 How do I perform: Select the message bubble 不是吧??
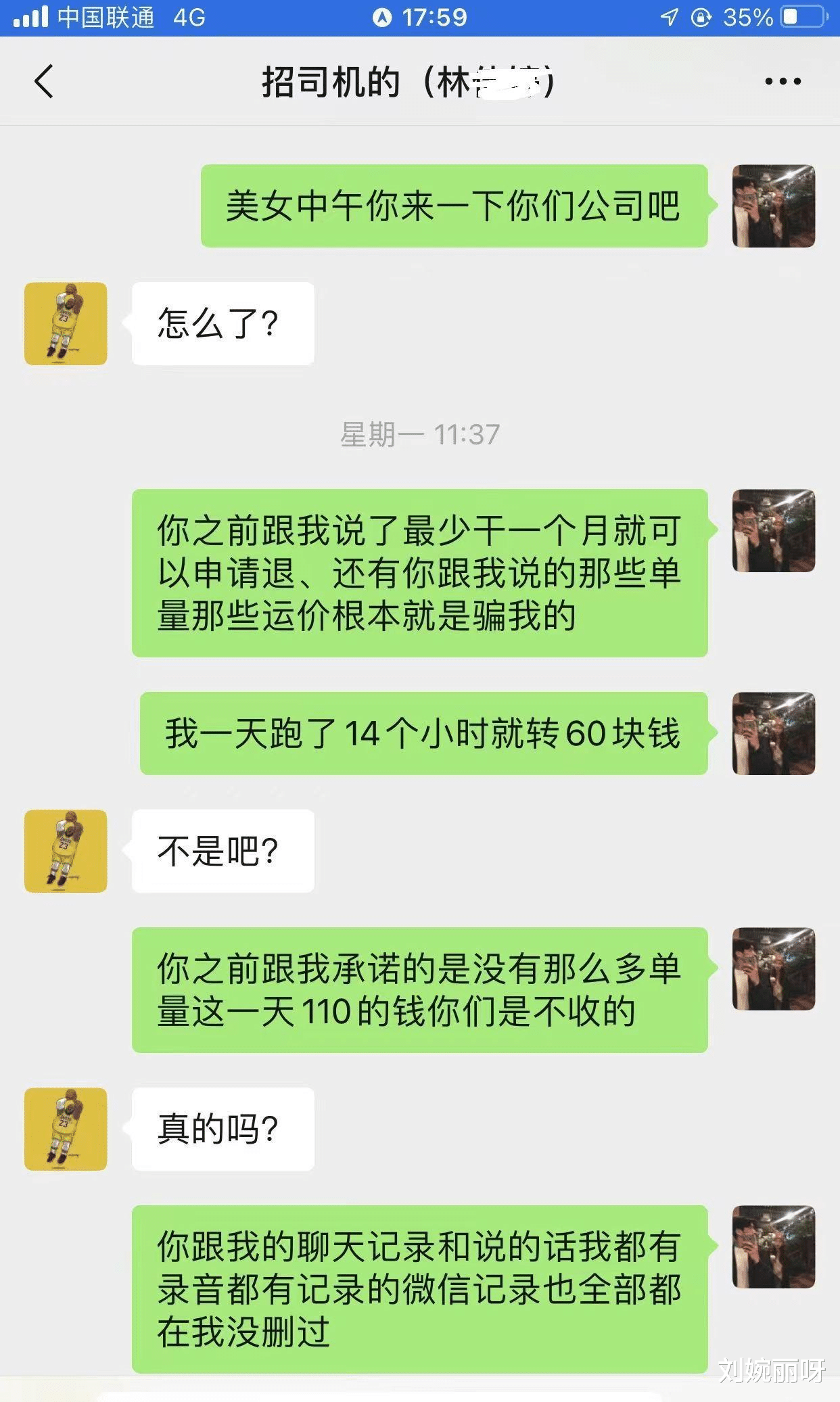pyautogui.click(x=223, y=852)
